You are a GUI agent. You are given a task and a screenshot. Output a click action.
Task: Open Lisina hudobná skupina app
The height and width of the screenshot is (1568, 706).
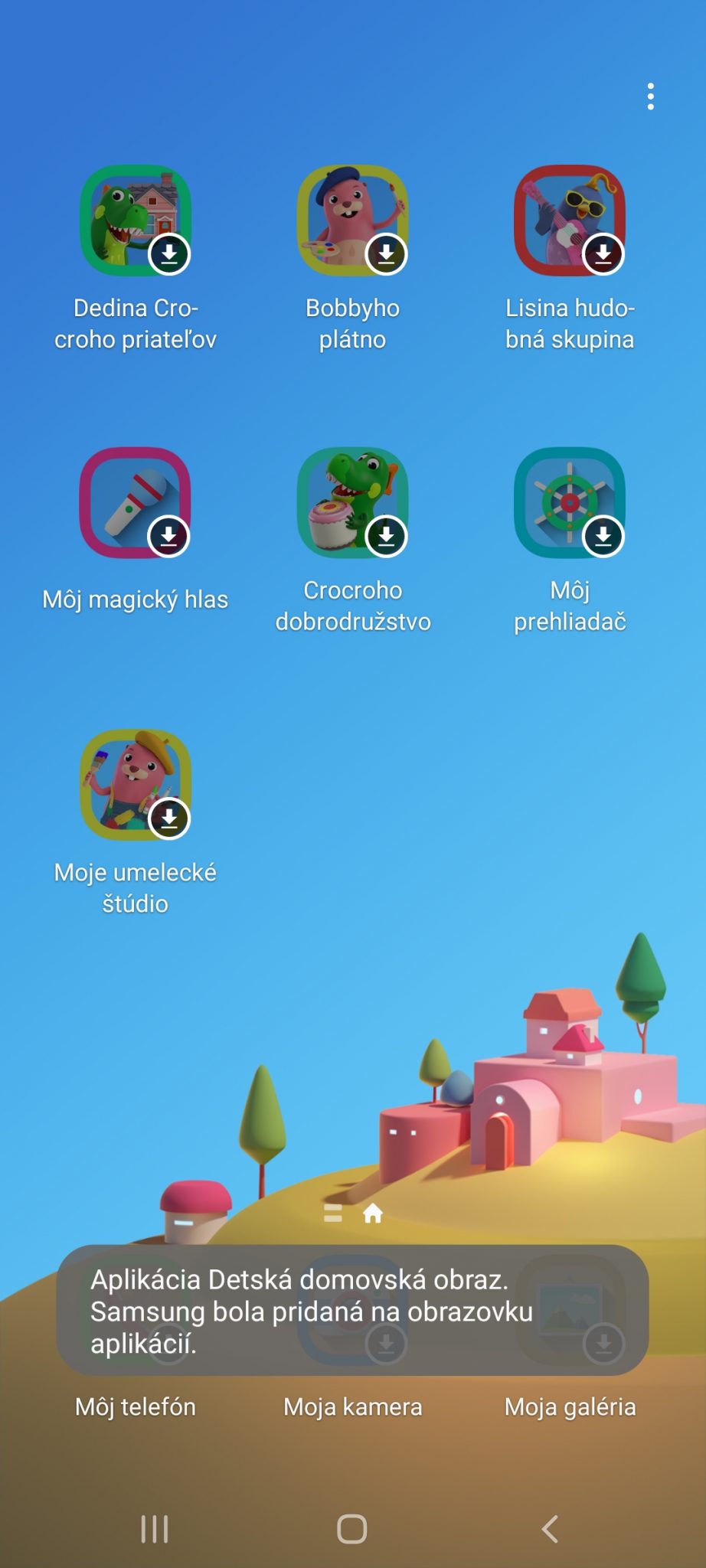[x=569, y=221]
